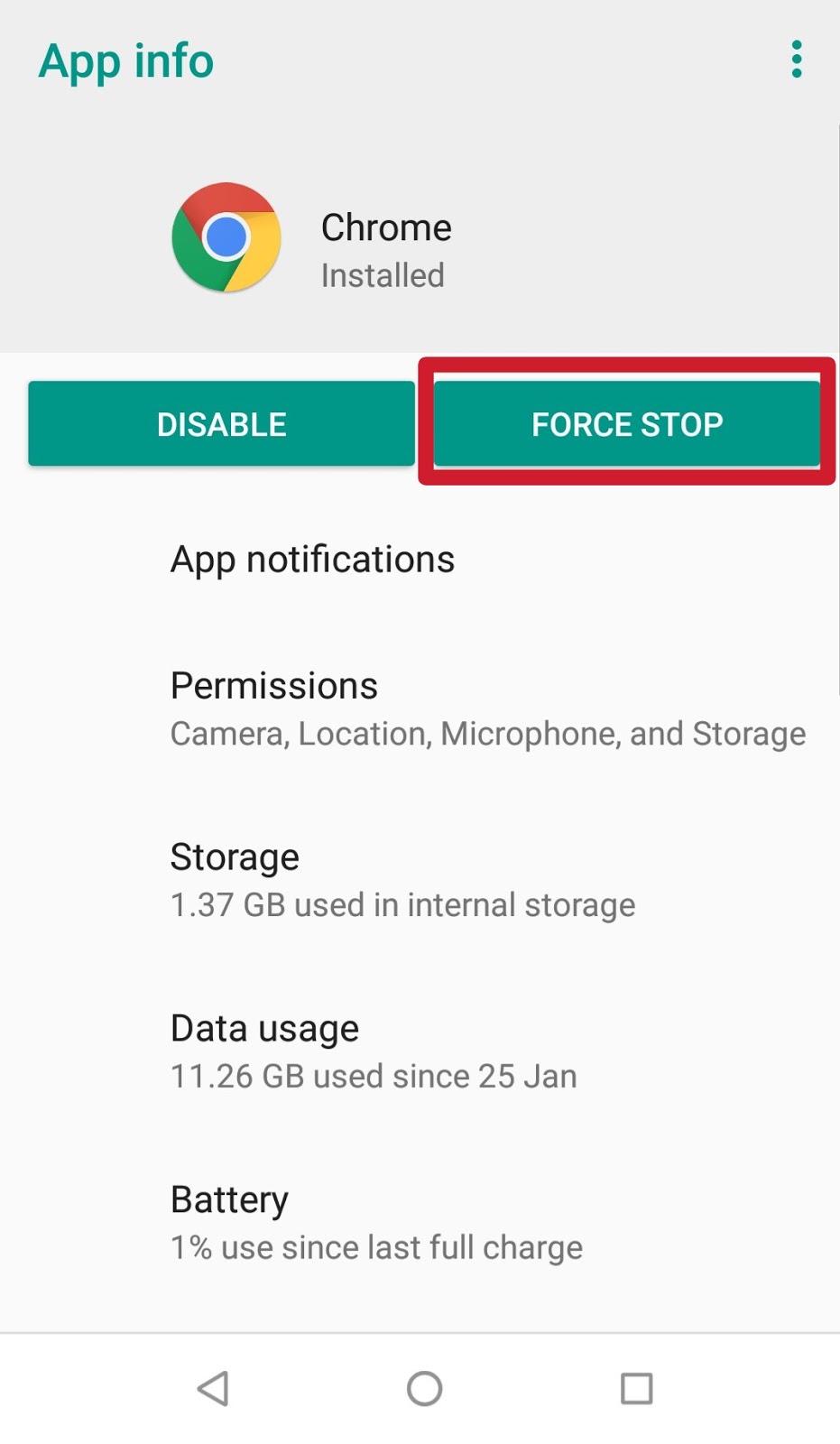The width and height of the screenshot is (840, 1444).
Task: Open App notifications settings
Action: pos(312,559)
